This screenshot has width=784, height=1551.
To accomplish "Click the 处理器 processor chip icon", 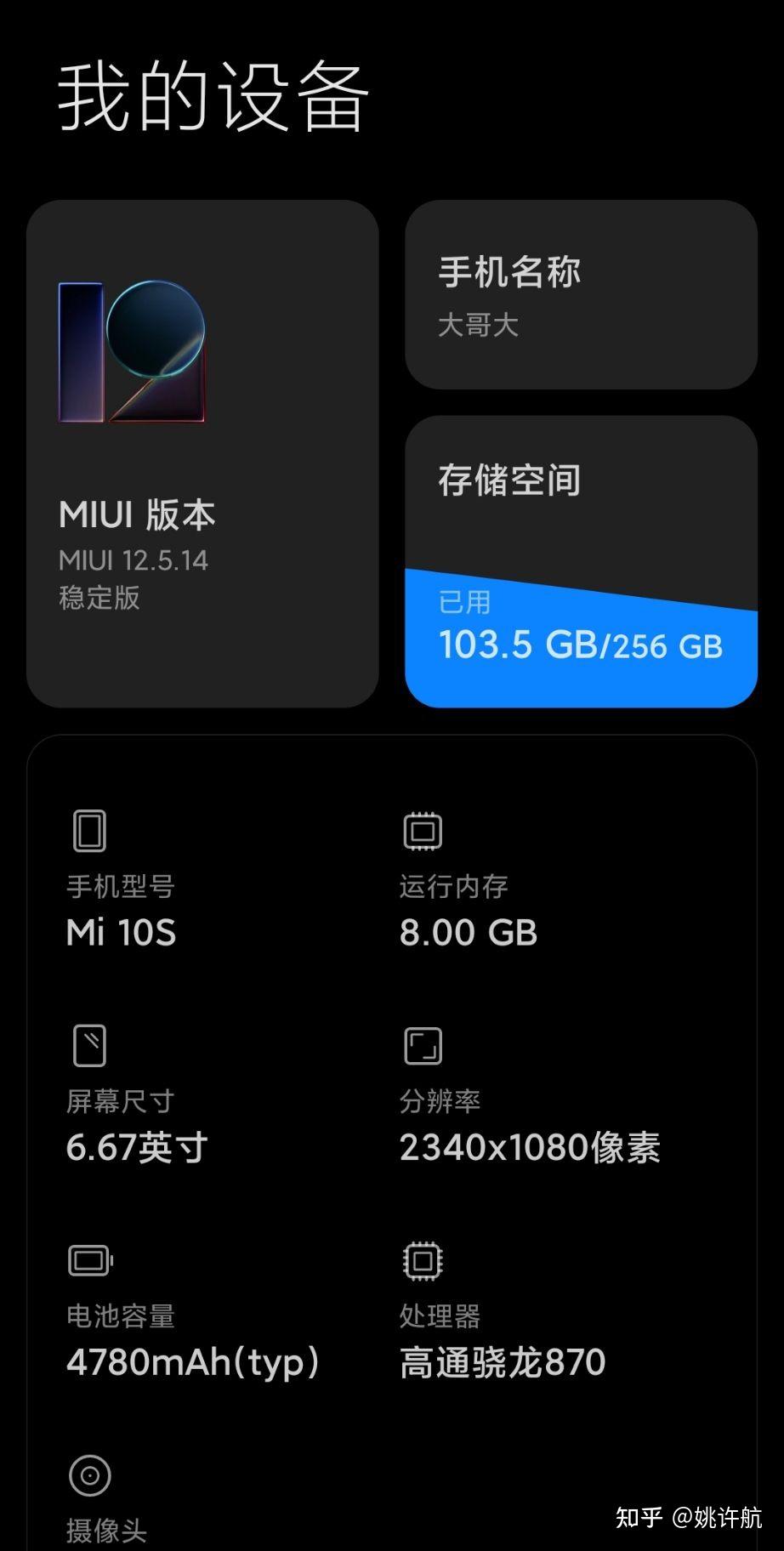I will [421, 1262].
